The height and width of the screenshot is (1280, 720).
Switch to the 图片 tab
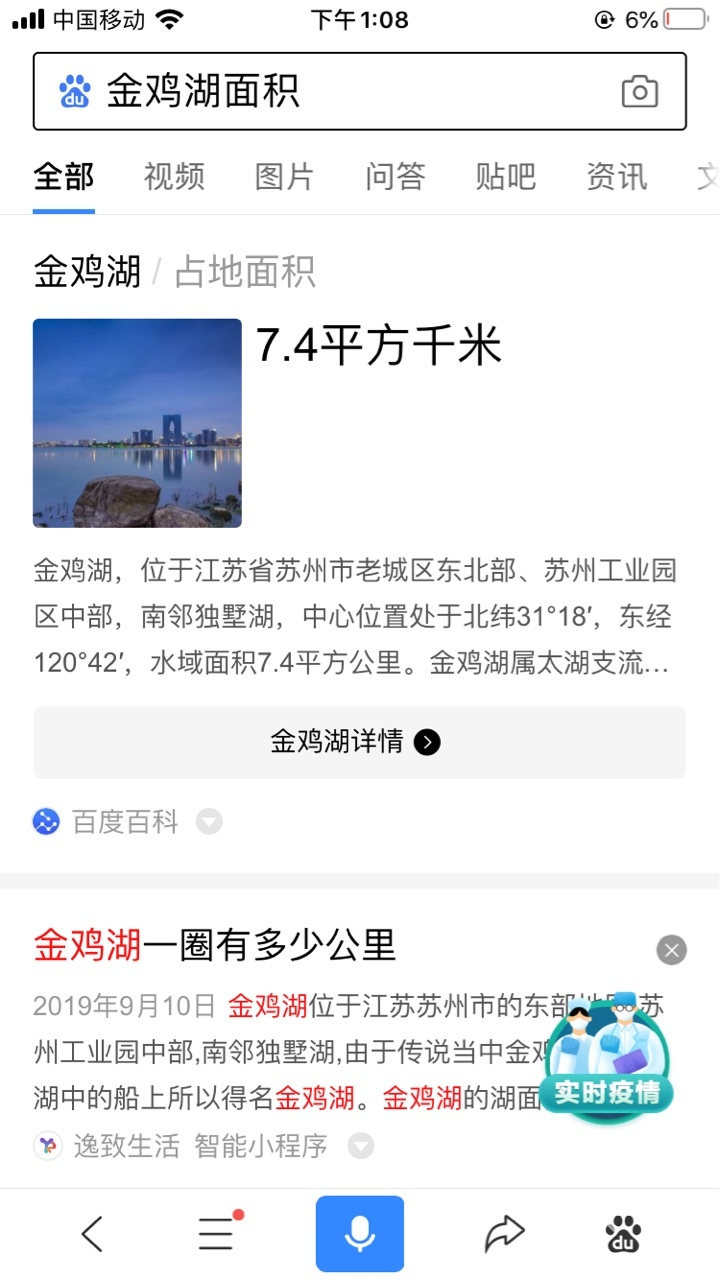click(x=284, y=177)
